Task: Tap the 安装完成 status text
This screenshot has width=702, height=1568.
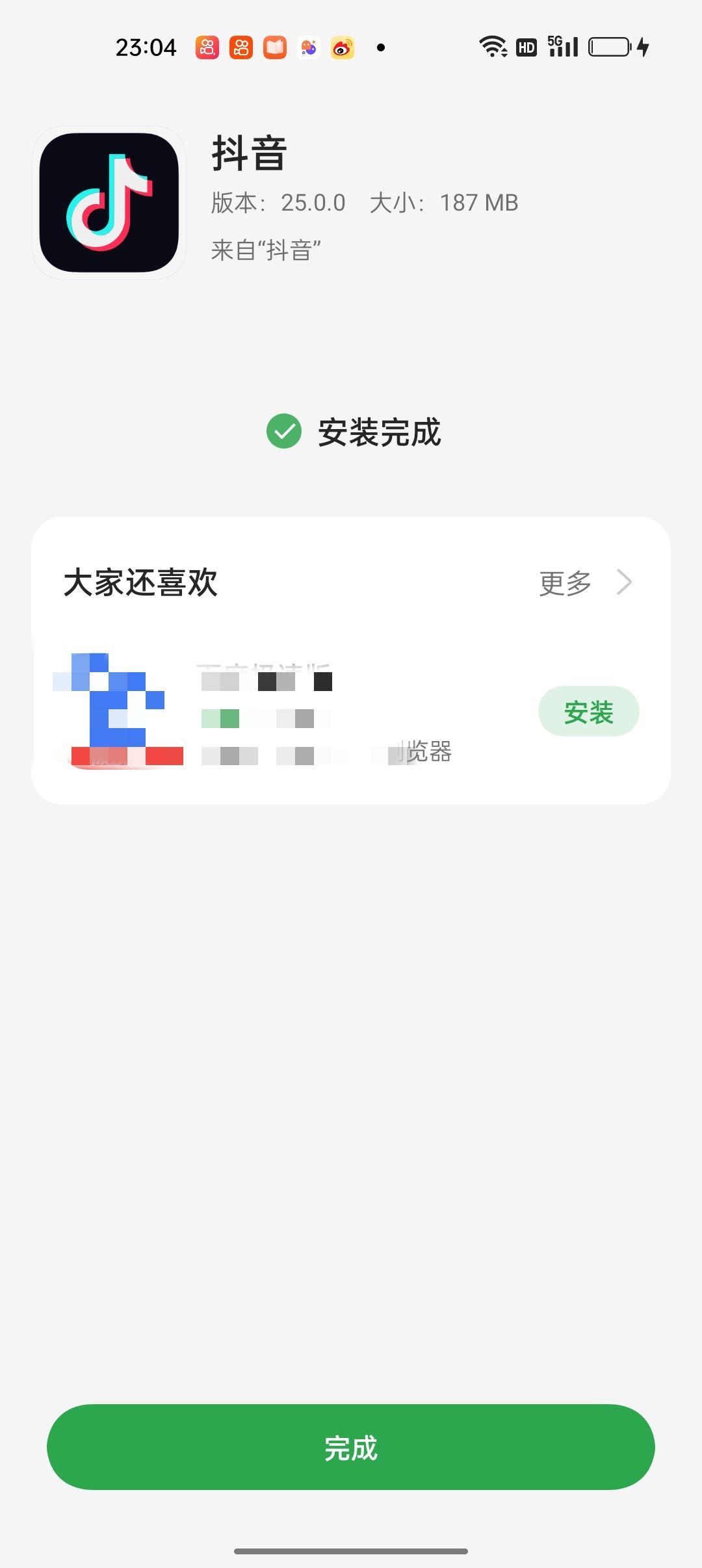Action: [x=379, y=432]
